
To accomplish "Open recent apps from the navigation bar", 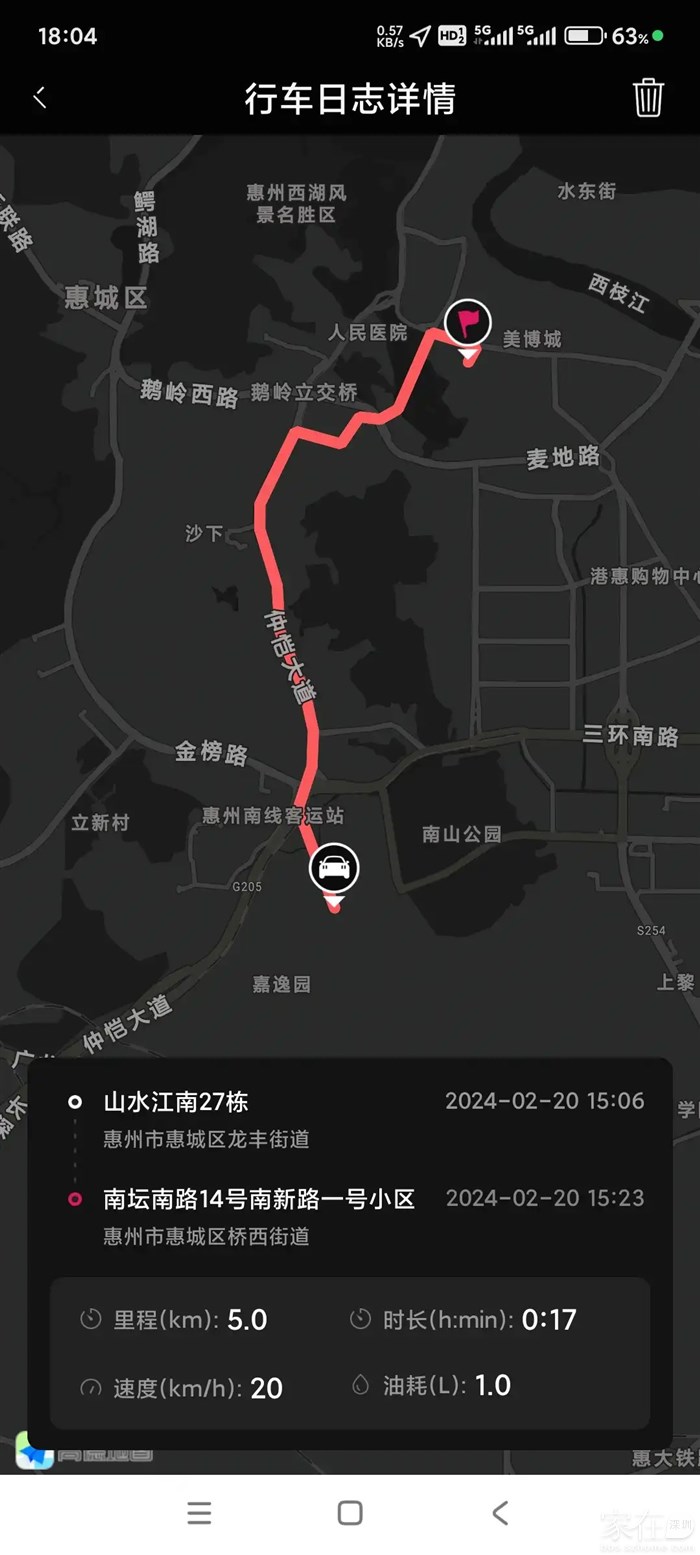I will click(x=199, y=1513).
